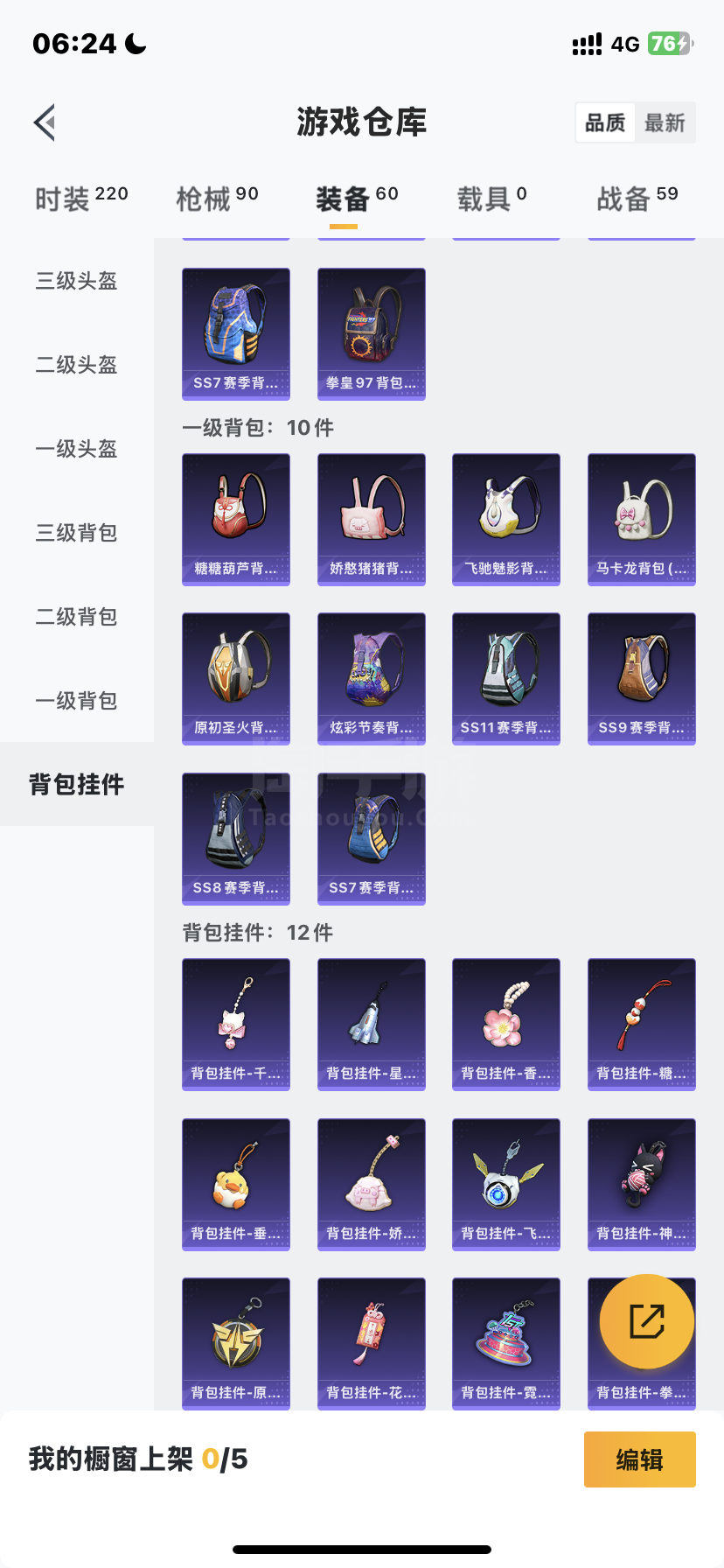Tap the yellow floating share button

(646, 1321)
